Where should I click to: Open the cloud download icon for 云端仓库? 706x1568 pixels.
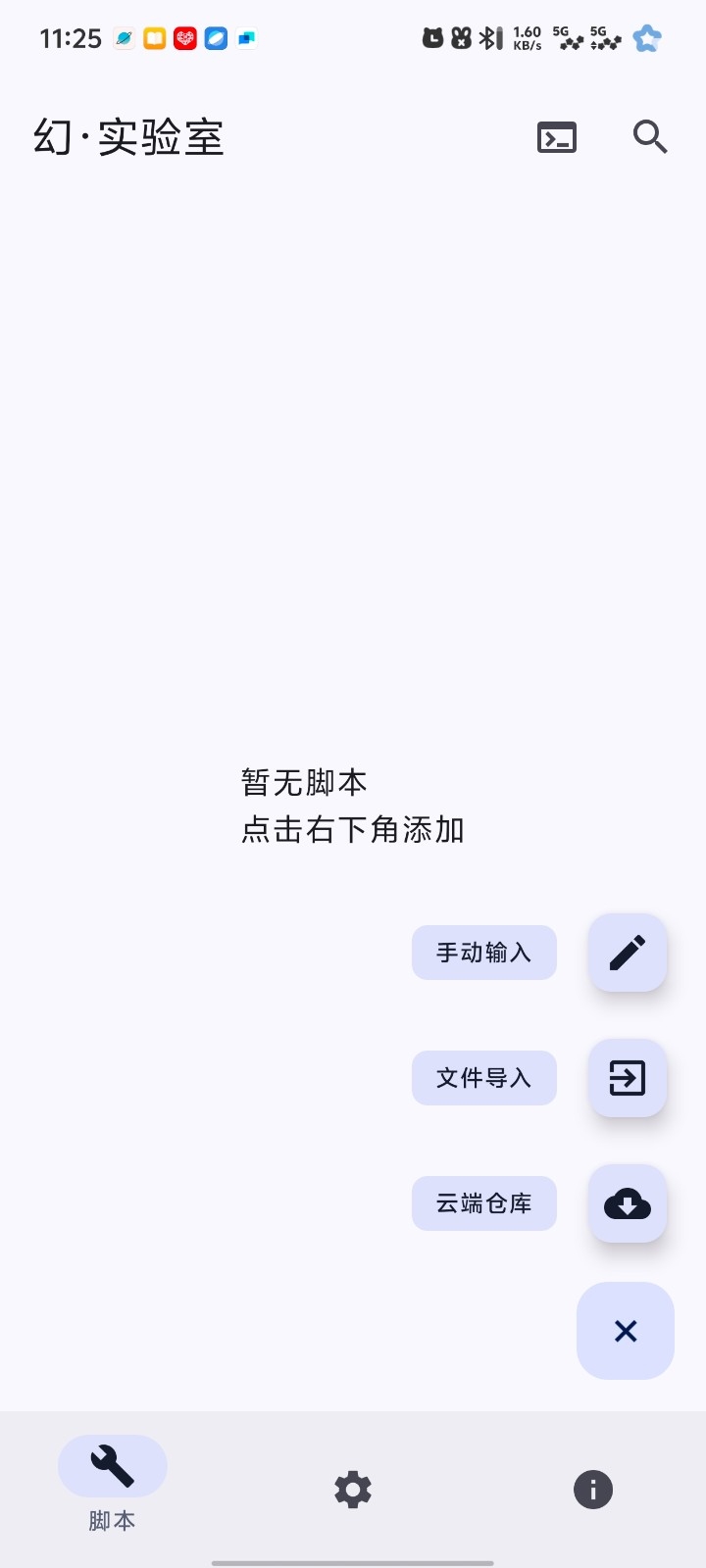(628, 1203)
